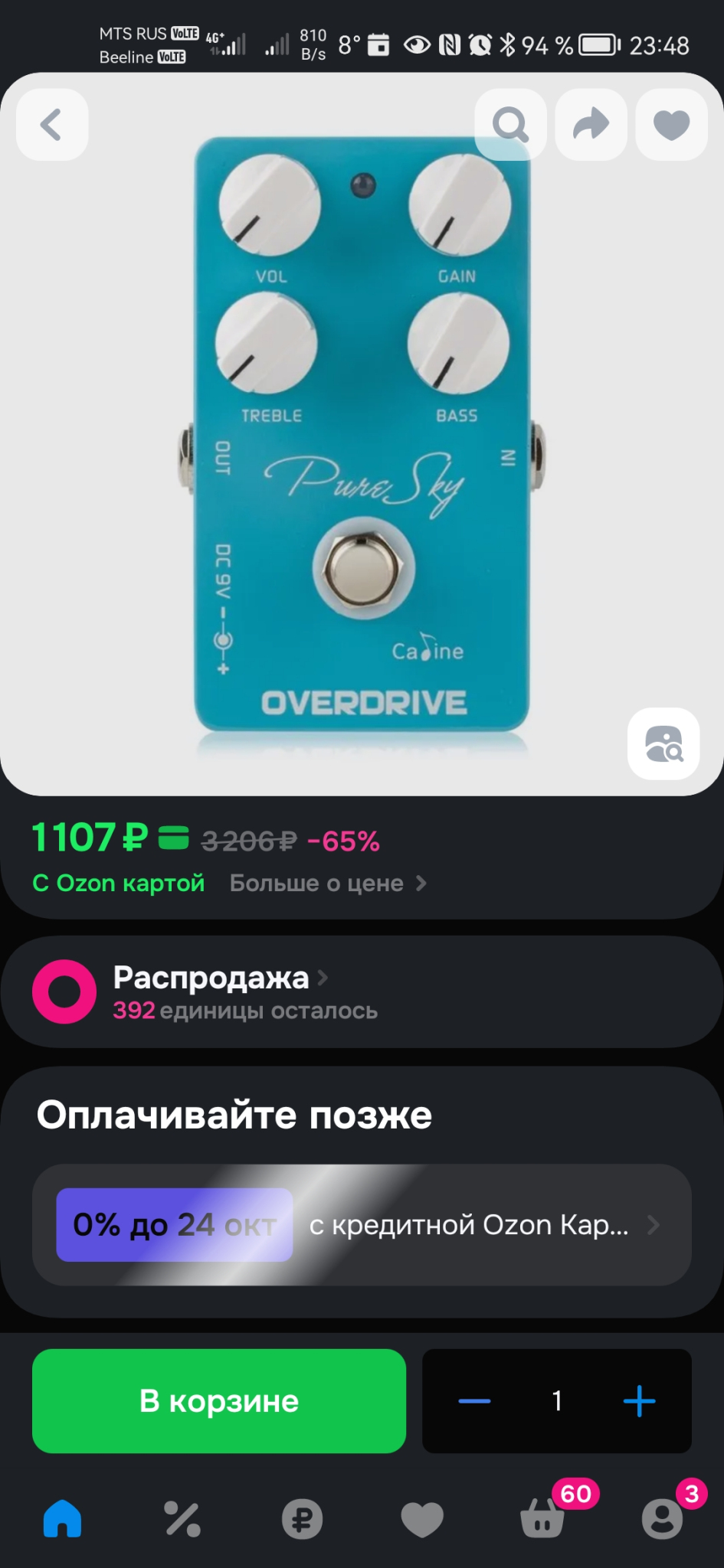
Task: Open the ruble finance tab
Action: point(302,1519)
